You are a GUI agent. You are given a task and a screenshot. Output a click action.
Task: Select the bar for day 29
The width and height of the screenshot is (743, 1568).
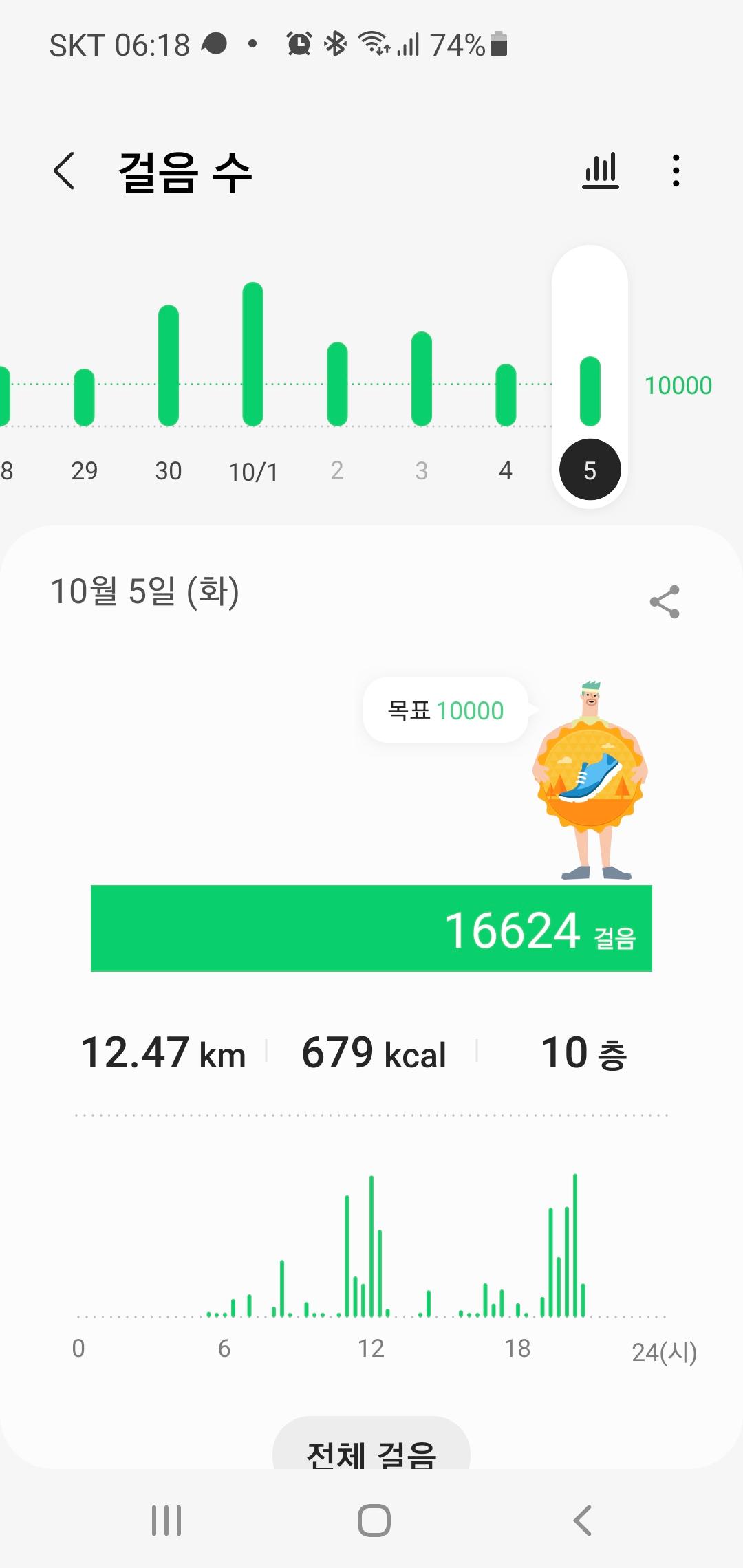coord(84,398)
